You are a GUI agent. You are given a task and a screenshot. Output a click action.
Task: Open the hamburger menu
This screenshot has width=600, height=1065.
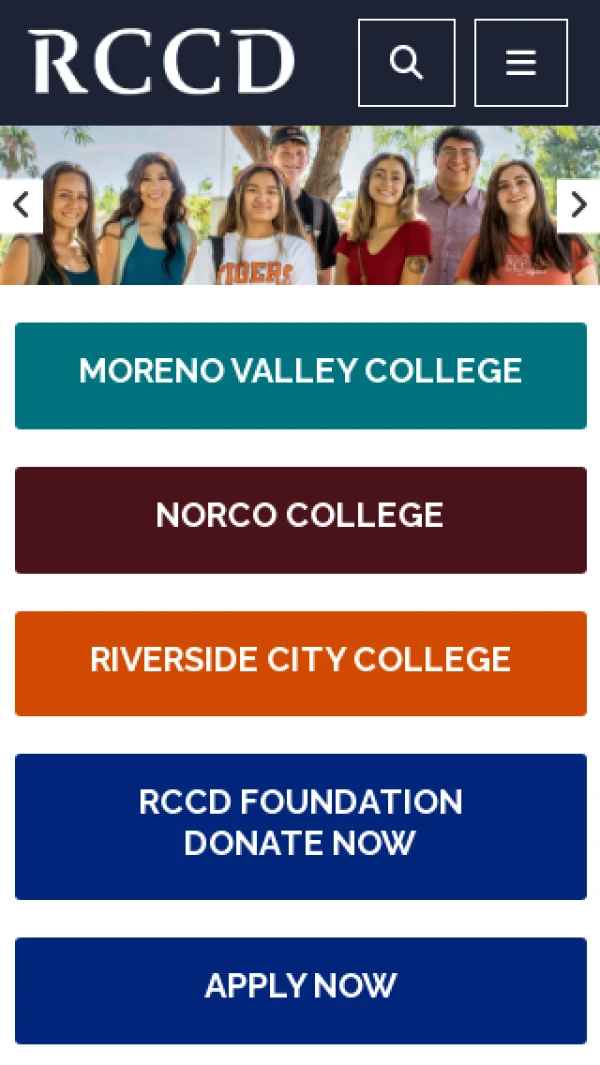[x=520, y=63]
